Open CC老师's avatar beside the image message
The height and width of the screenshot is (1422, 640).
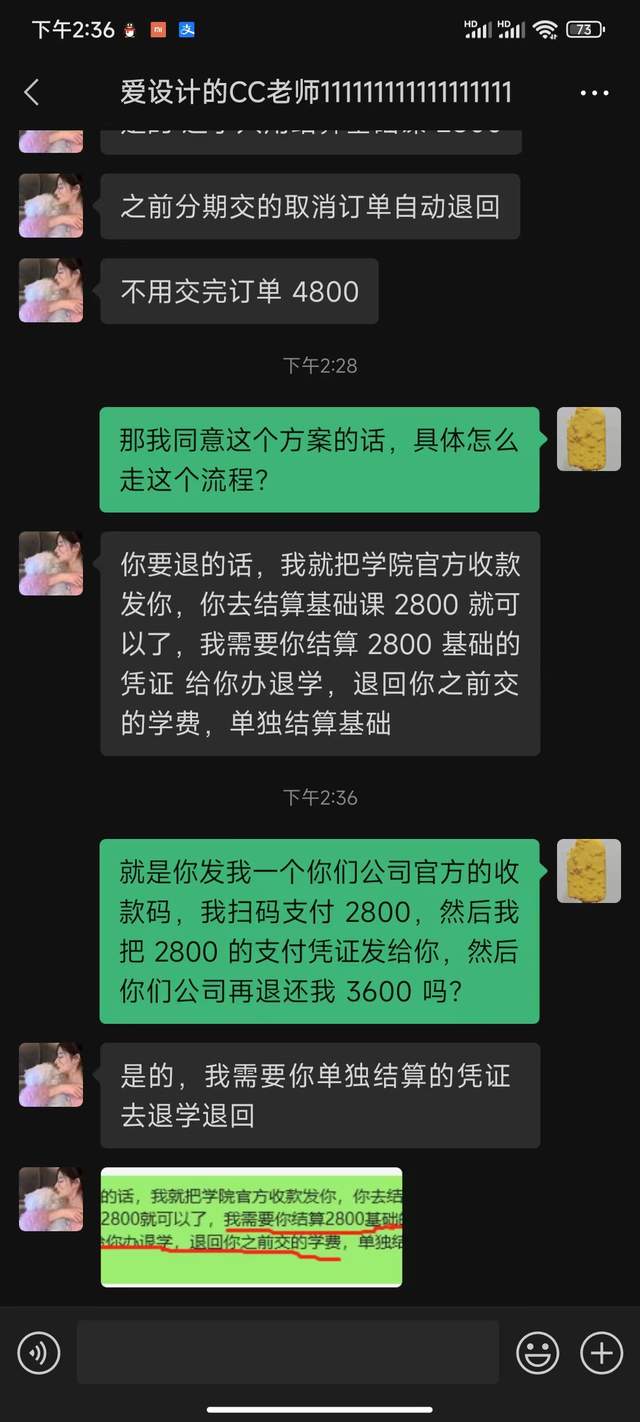(x=51, y=1198)
